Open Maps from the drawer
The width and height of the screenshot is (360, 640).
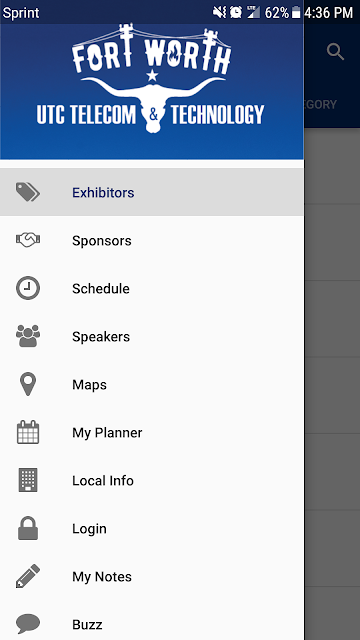tap(151, 384)
